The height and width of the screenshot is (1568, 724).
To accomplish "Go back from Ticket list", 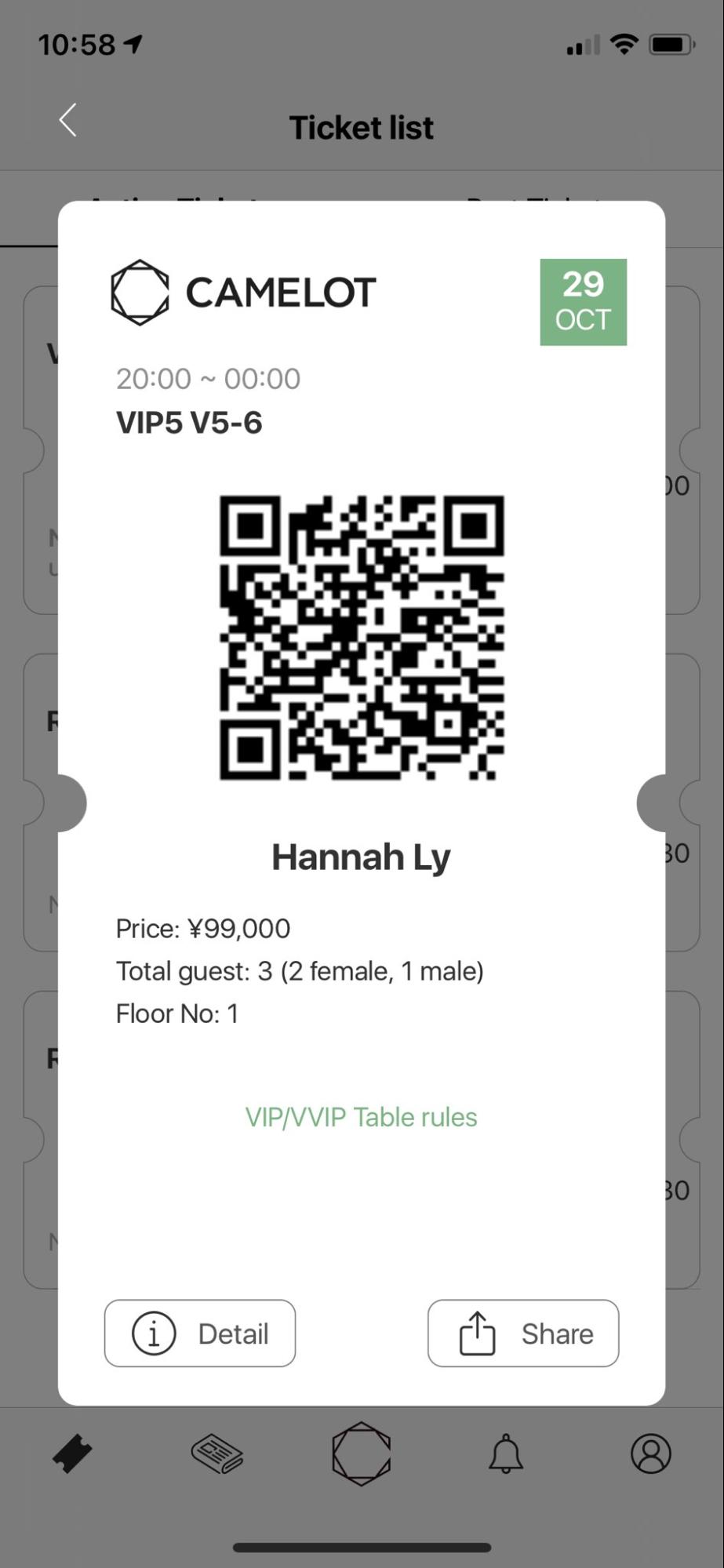I will click(x=68, y=120).
